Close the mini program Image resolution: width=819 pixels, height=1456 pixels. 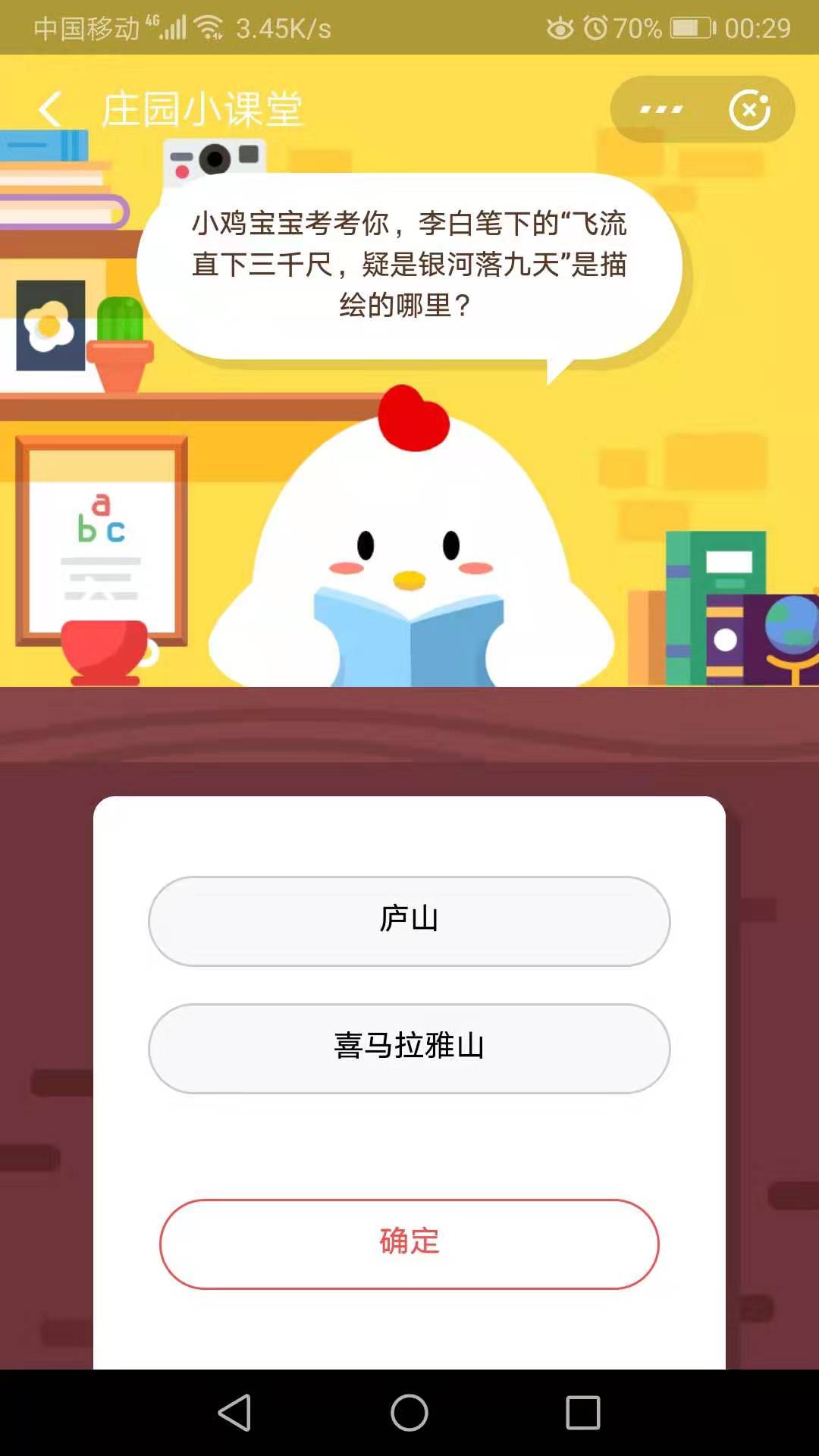coord(749,110)
